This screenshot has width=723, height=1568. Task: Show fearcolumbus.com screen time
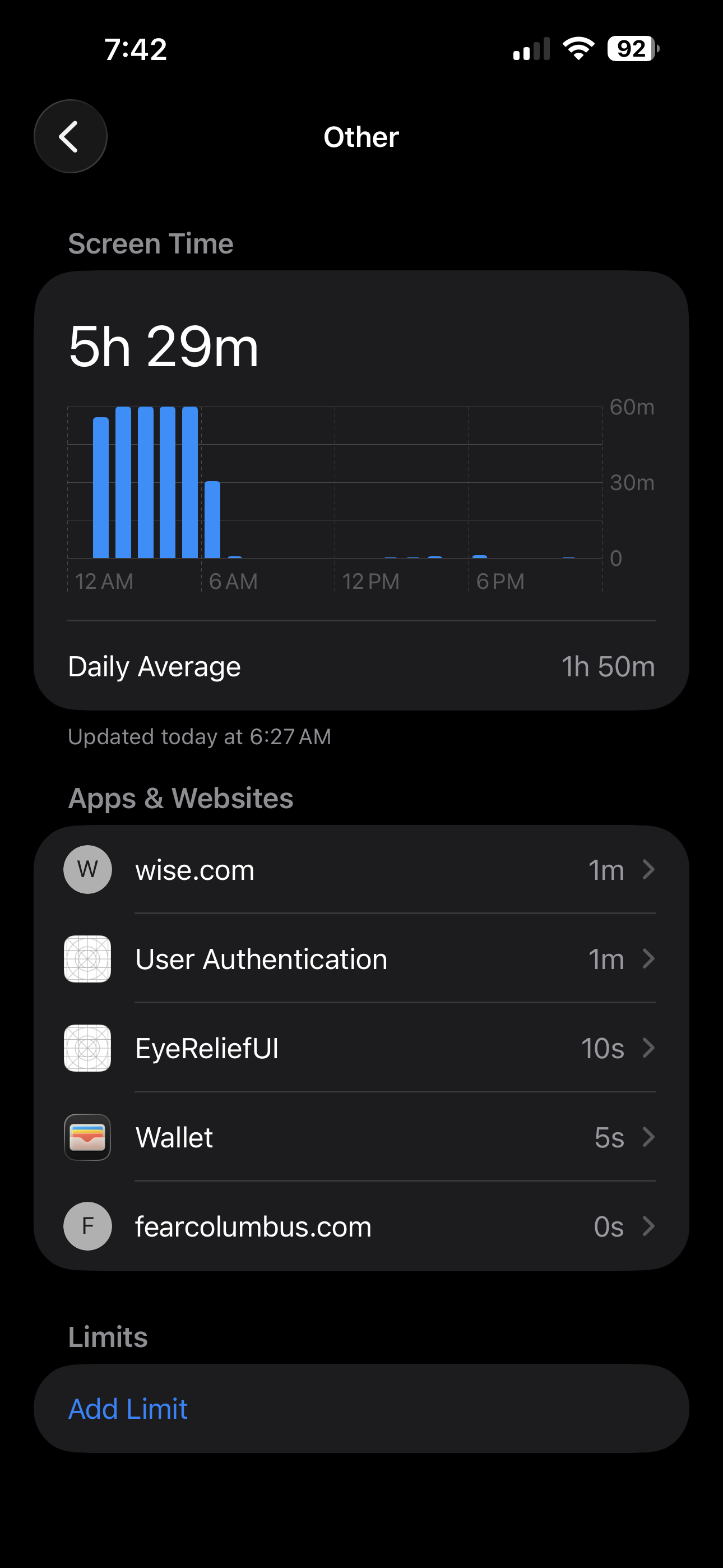361,1226
